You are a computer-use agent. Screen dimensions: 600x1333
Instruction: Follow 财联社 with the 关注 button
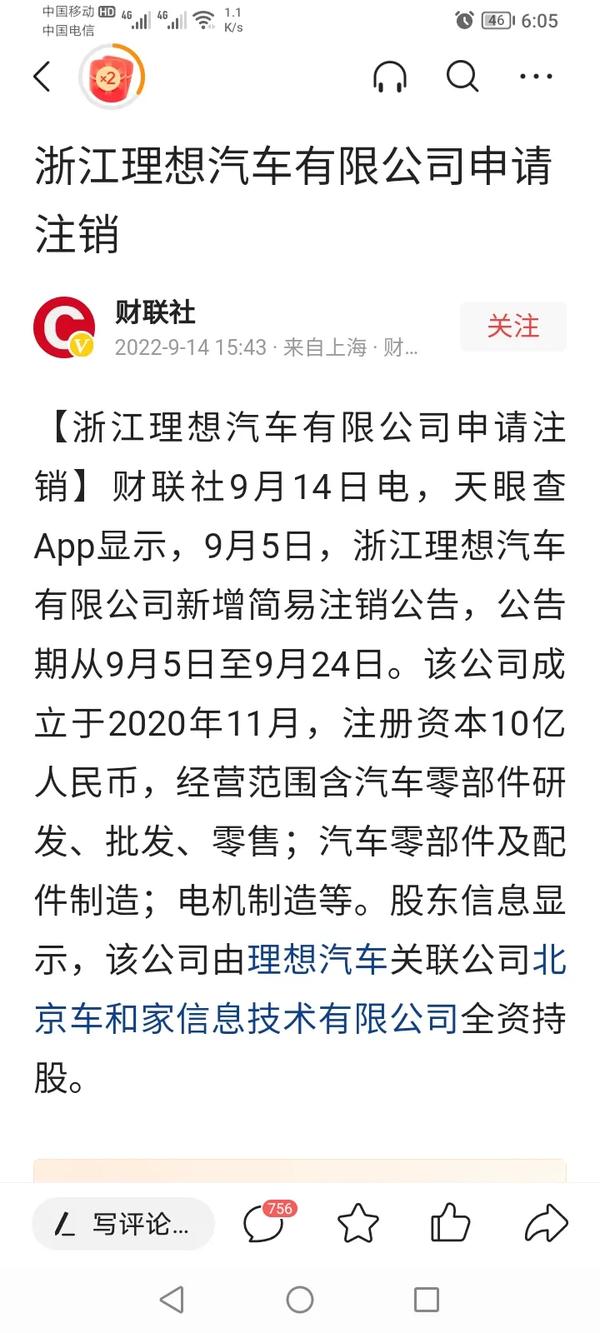click(513, 326)
